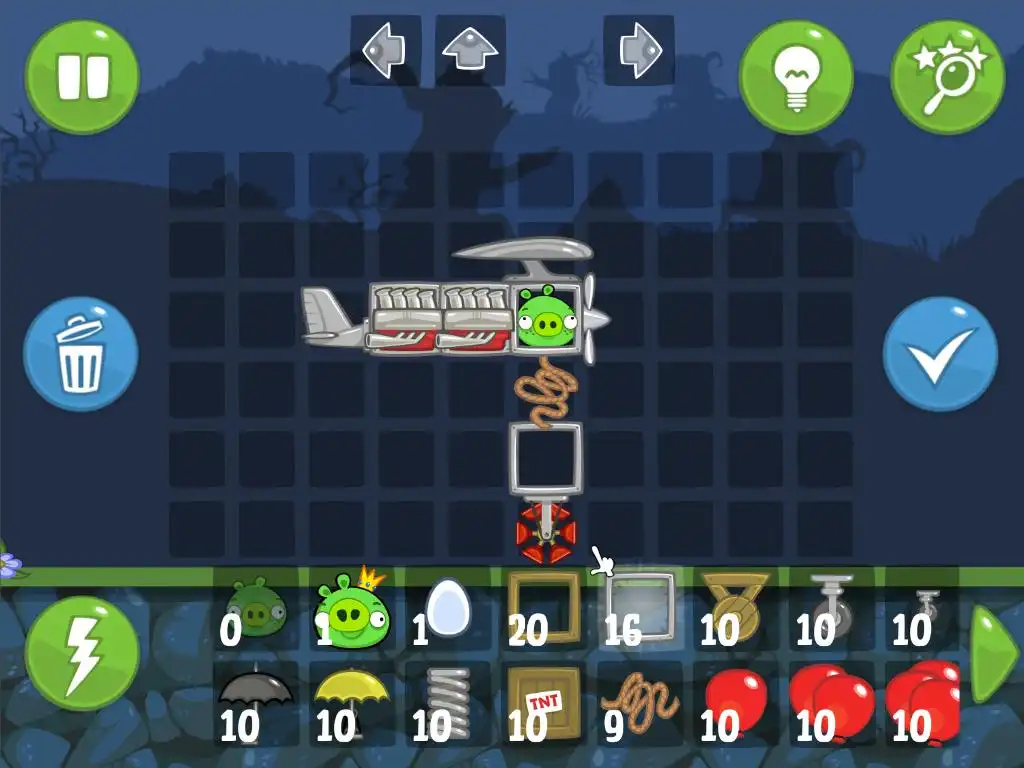Select the king pig part
Image resolution: width=1024 pixels, height=768 pixels.
[350, 610]
